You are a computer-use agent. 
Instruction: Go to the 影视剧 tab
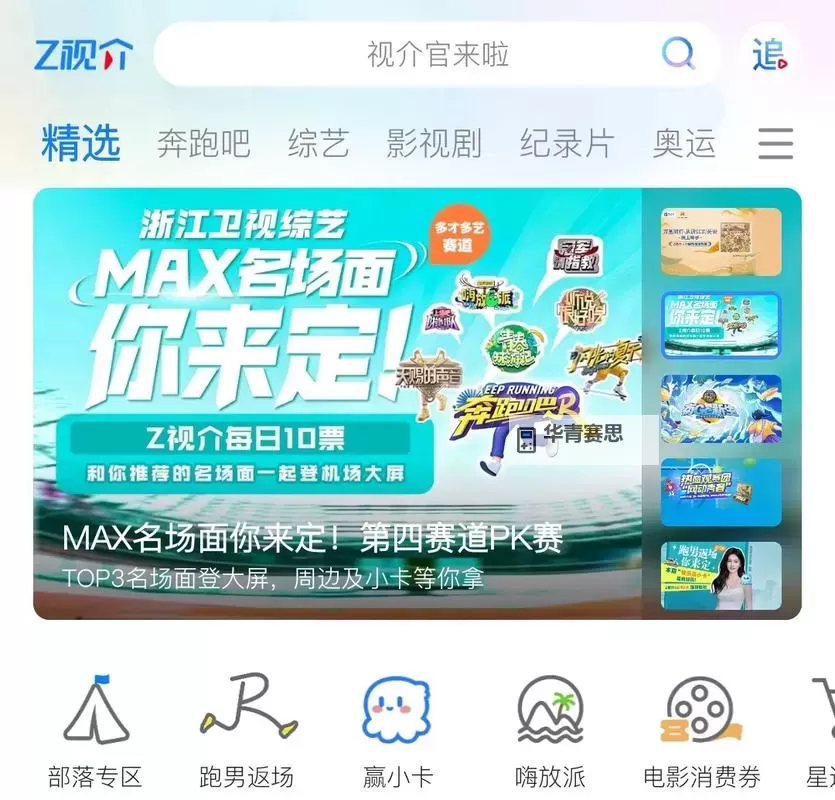[x=434, y=144]
